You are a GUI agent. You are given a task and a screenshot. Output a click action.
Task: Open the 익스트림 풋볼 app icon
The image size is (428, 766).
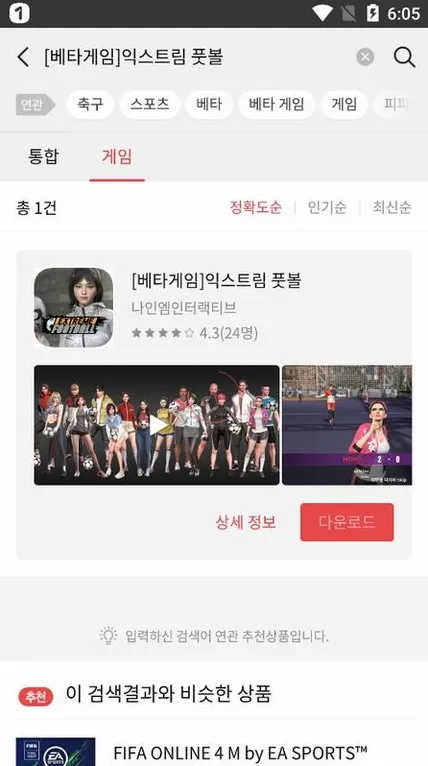[x=74, y=307]
